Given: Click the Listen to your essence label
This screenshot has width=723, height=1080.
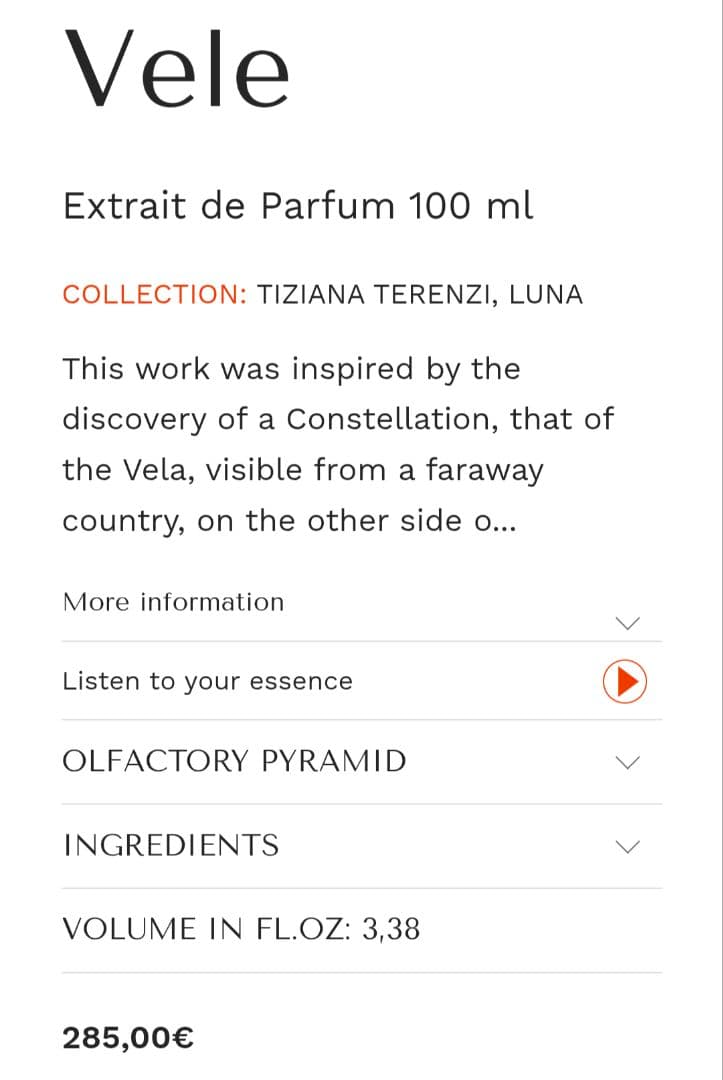Looking at the screenshot, I should (207, 681).
